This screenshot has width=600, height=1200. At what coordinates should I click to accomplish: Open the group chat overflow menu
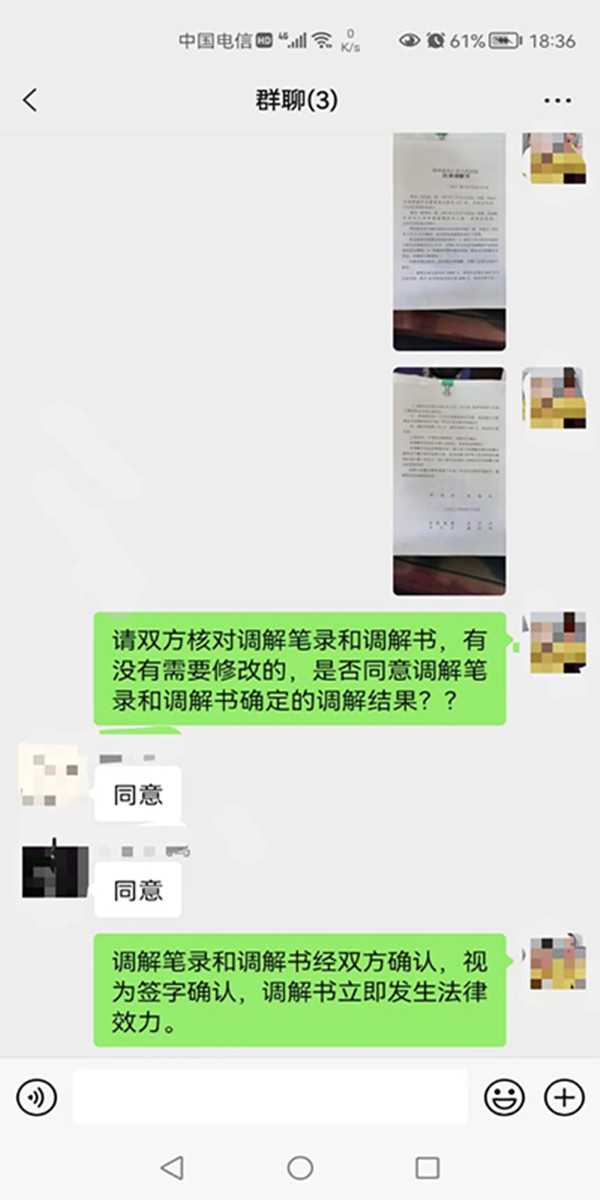557,101
